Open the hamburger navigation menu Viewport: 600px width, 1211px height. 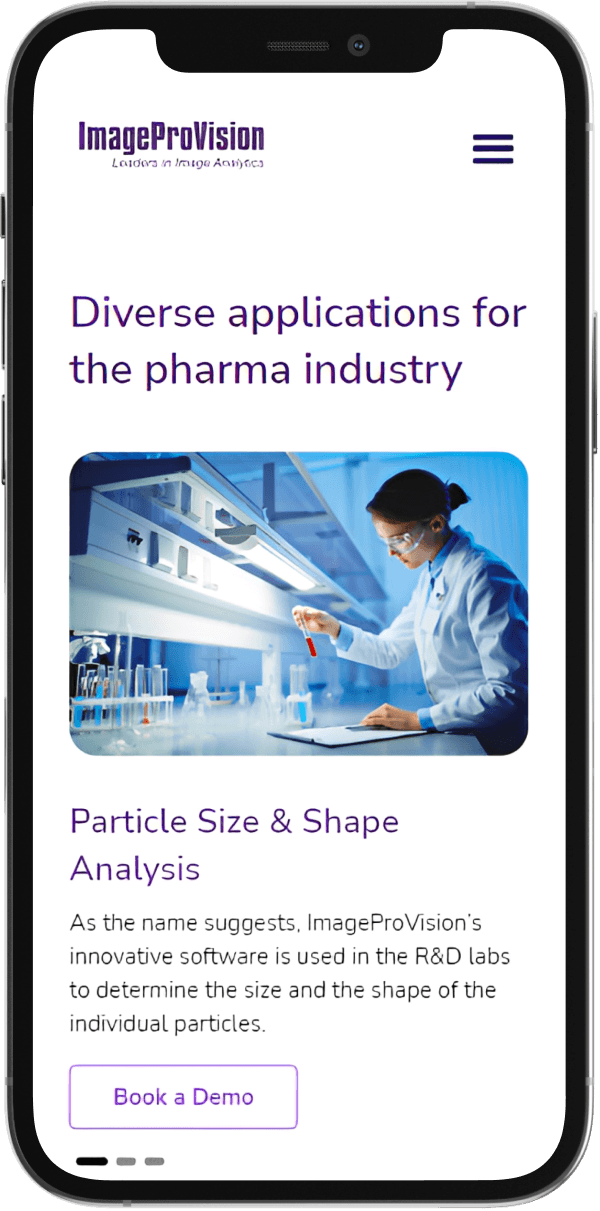493,149
